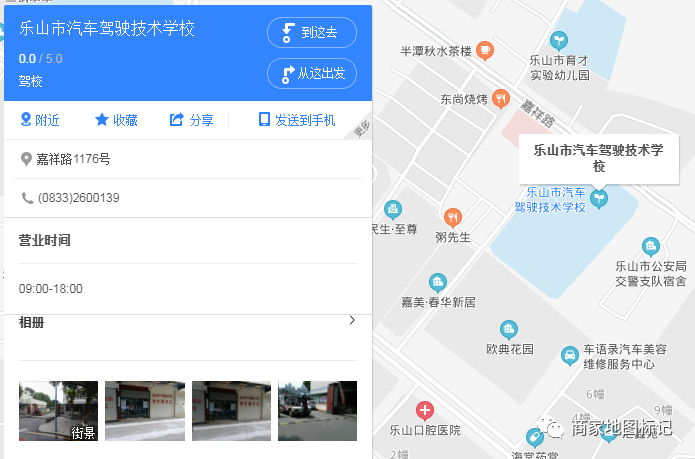Tap 乐山口腔医院 hospital marker
Viewport: 695px width, 459px height.
[426, 410]
